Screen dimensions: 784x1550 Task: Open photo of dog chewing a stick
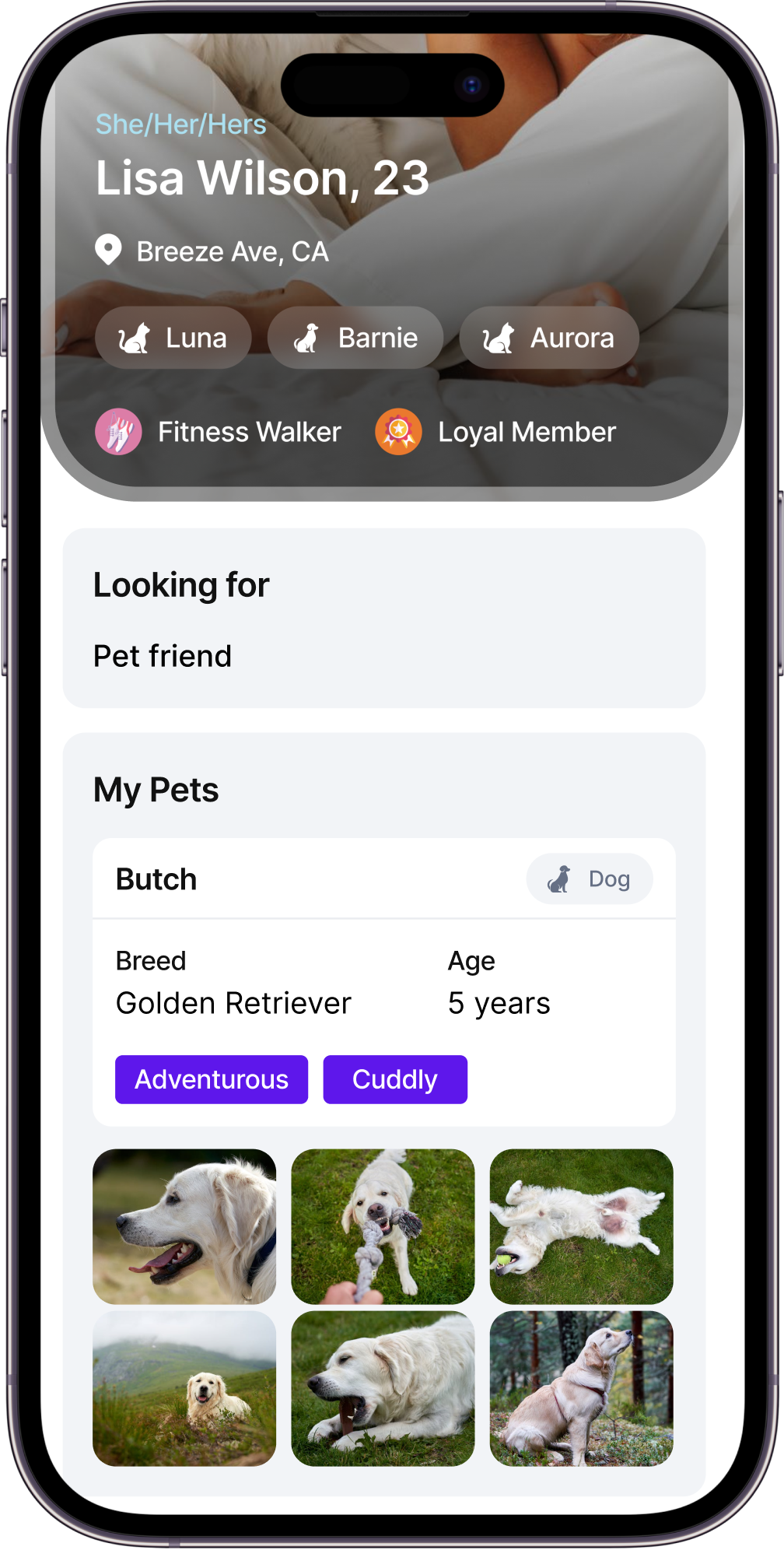tap(383, 1388)
